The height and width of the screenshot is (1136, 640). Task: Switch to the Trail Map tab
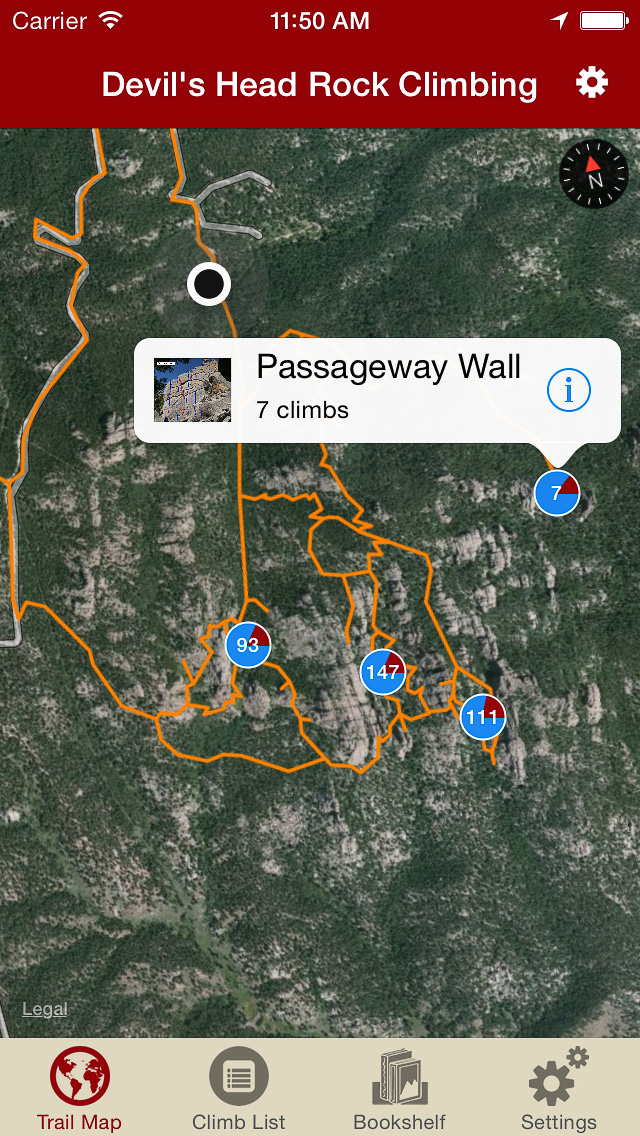(79, 1088)
